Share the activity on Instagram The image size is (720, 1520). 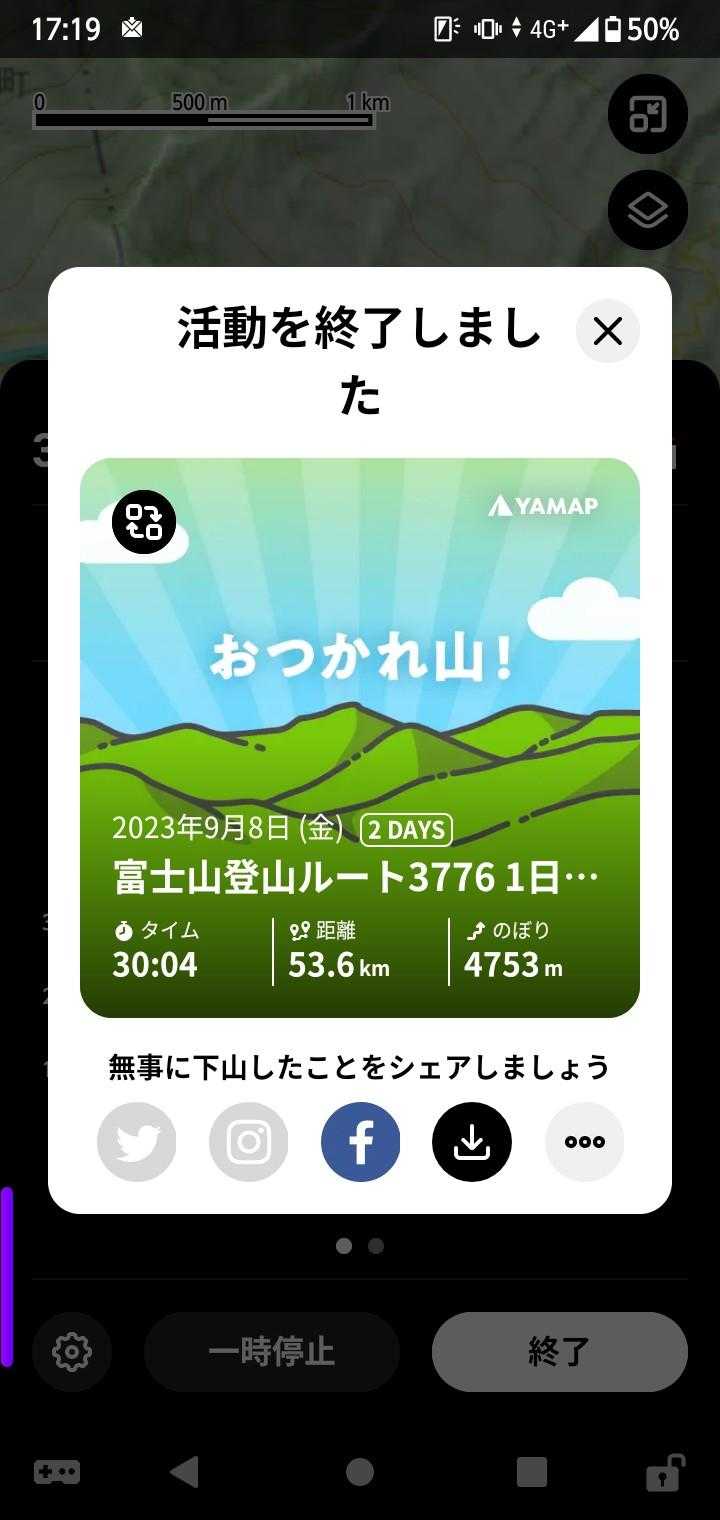coord(249,1143)
